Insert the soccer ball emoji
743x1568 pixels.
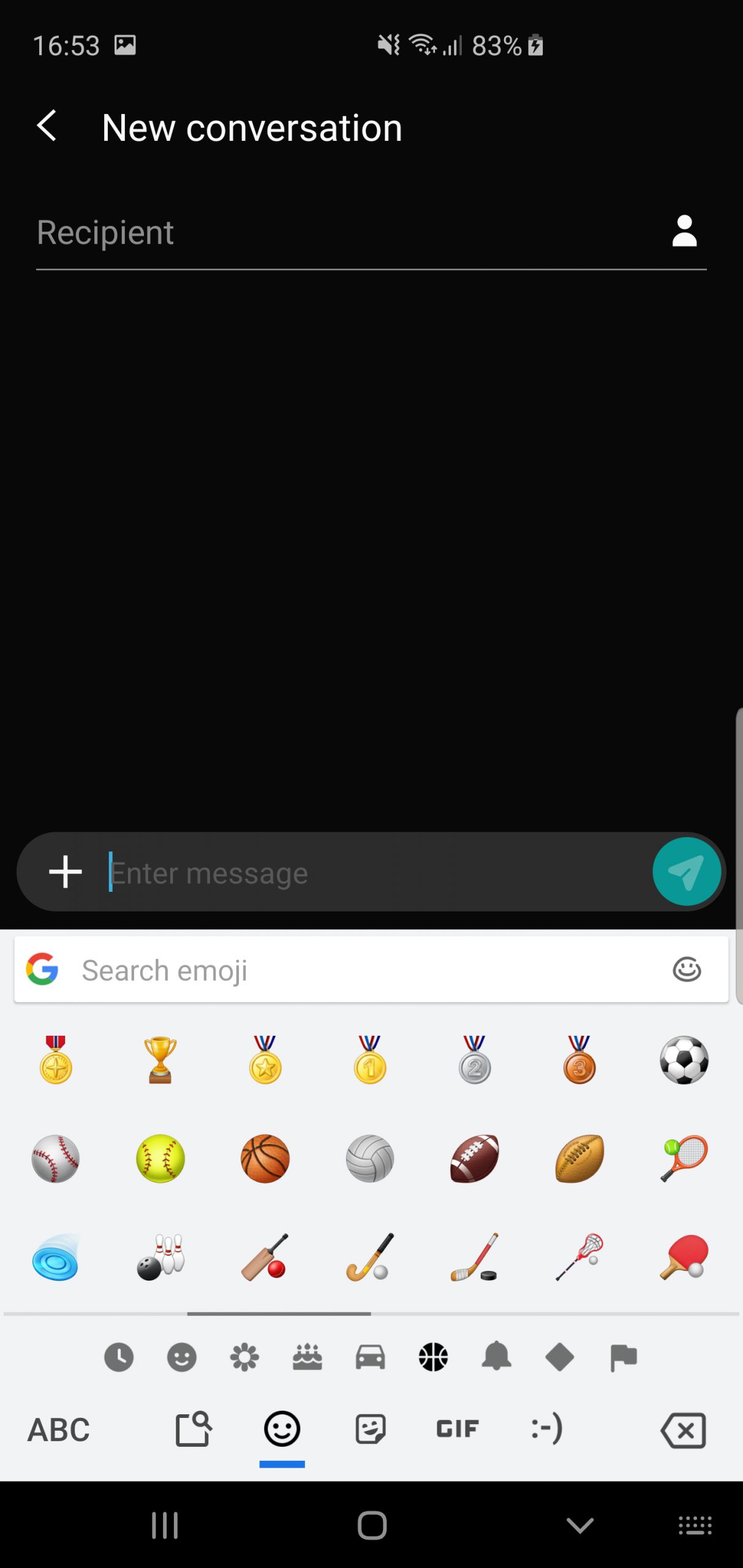(x=684, y=1060)
